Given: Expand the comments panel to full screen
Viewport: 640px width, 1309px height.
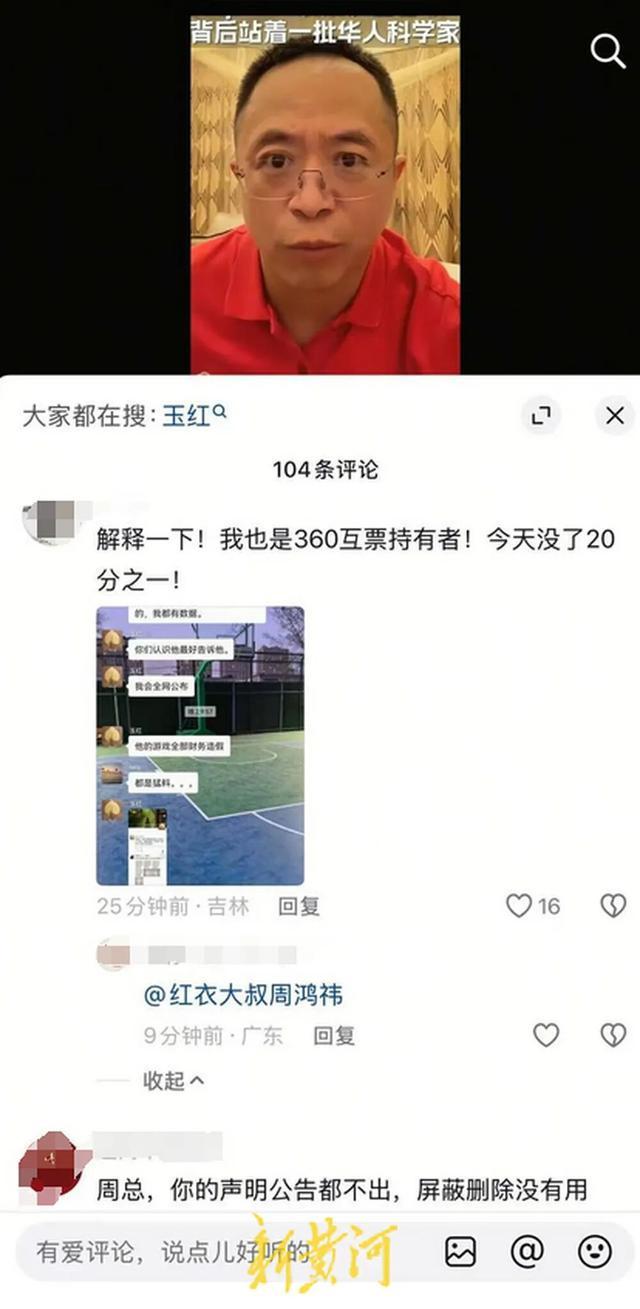Looking at the screenshot, I should 541,415.
